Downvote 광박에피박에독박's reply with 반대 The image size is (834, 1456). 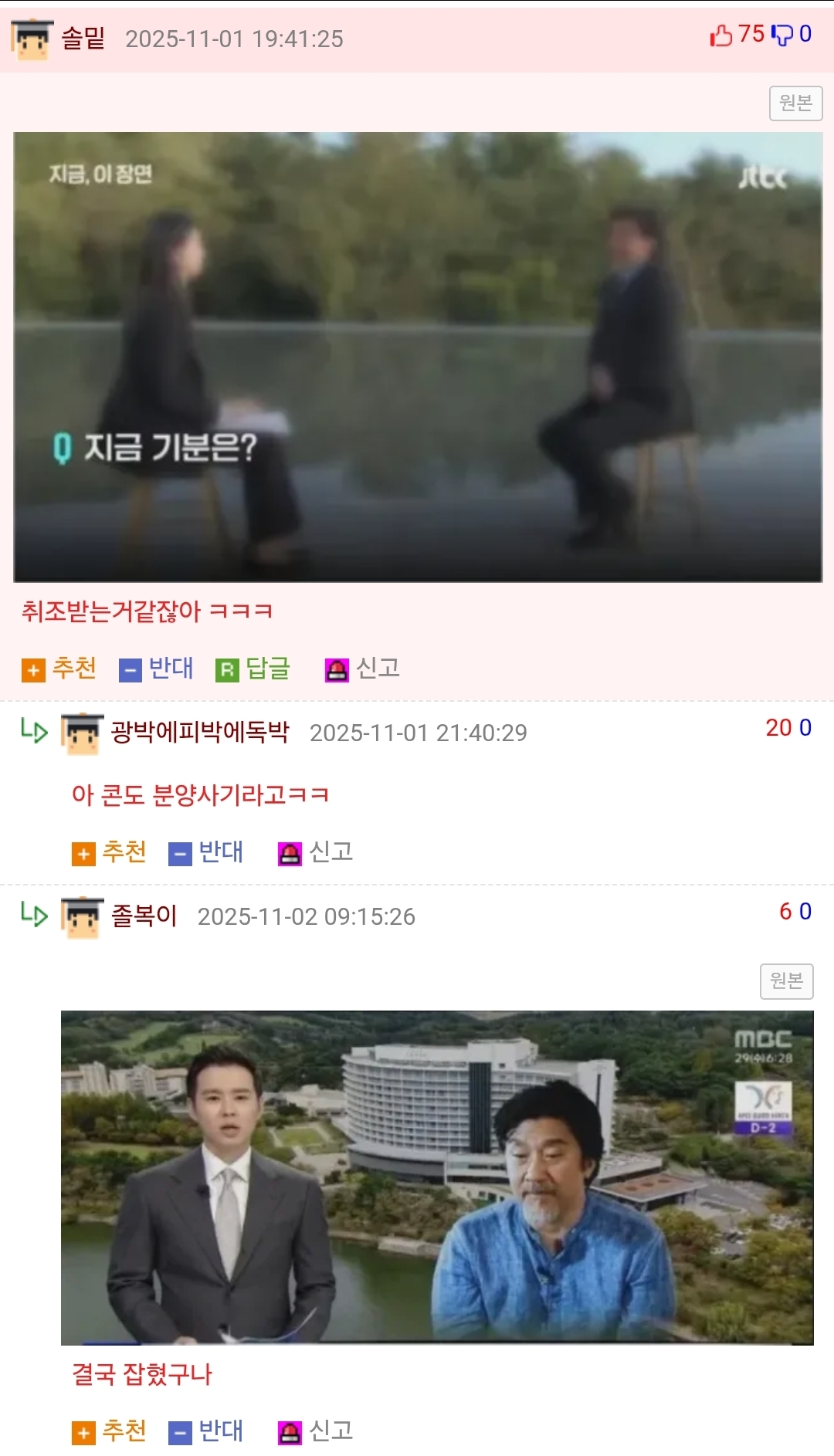207,852
